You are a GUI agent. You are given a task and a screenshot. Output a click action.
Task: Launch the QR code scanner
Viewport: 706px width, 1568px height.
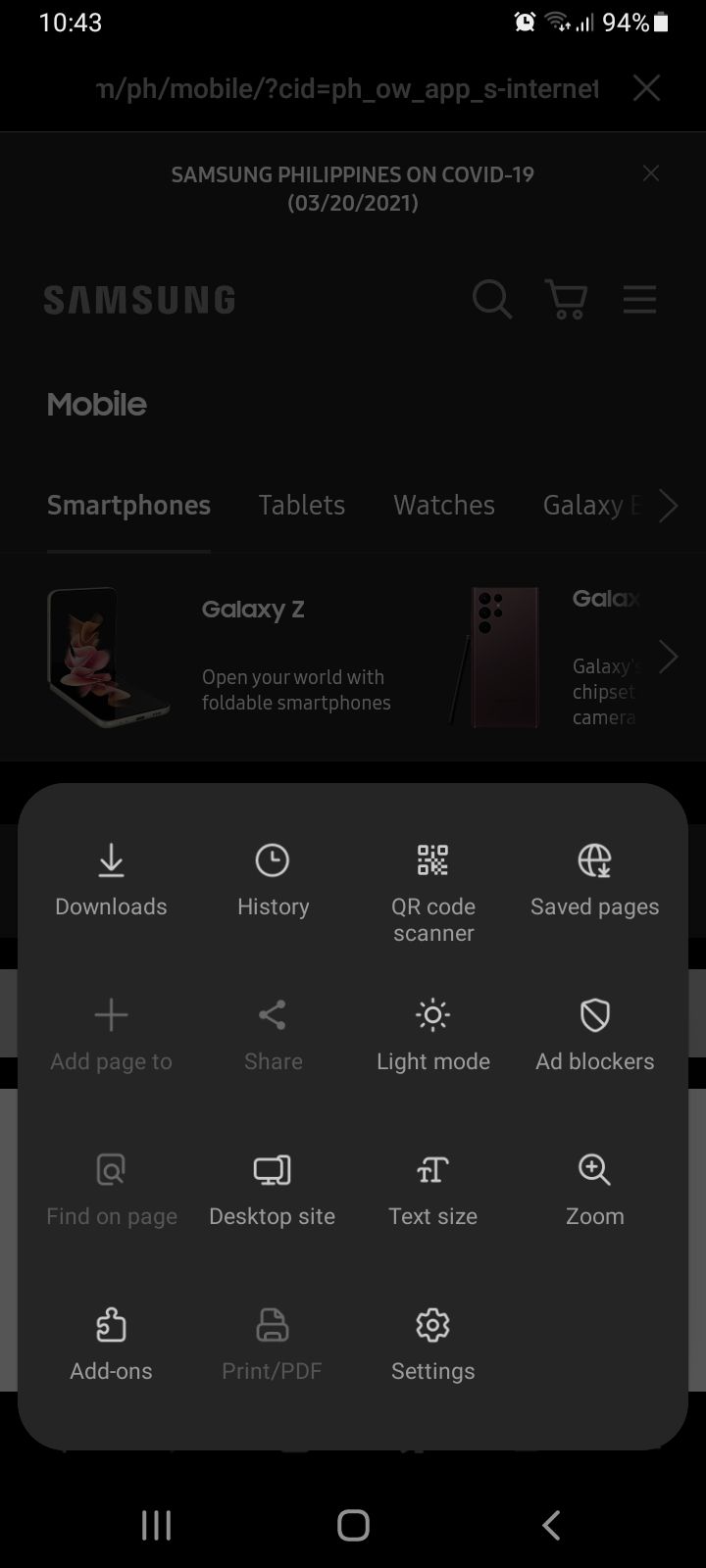click(x=432, y=890)
